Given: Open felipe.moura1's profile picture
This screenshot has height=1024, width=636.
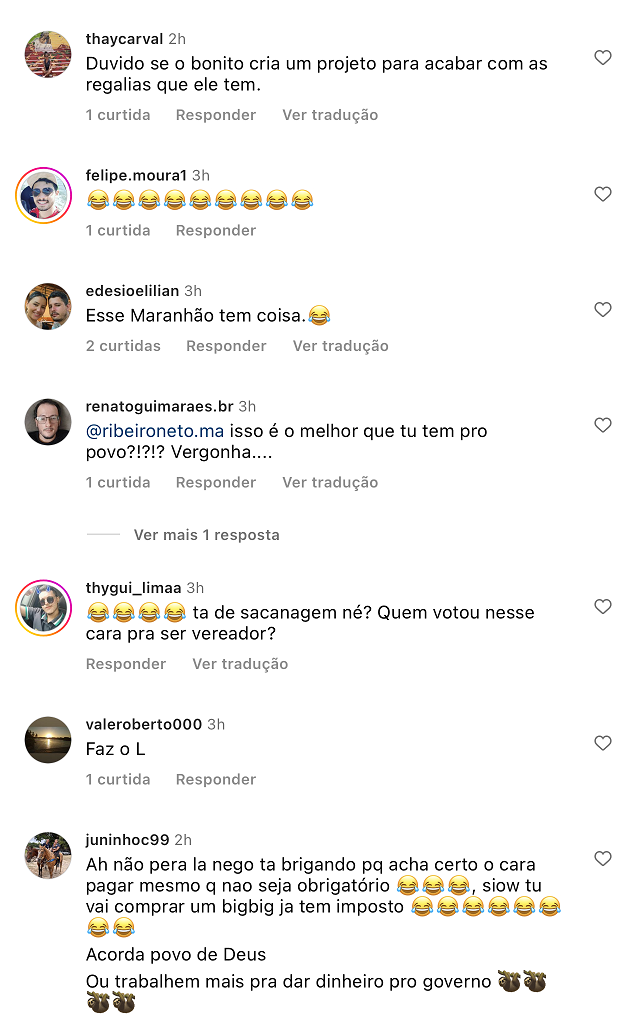Looking at the screenshot, I should tap(44, 194).
